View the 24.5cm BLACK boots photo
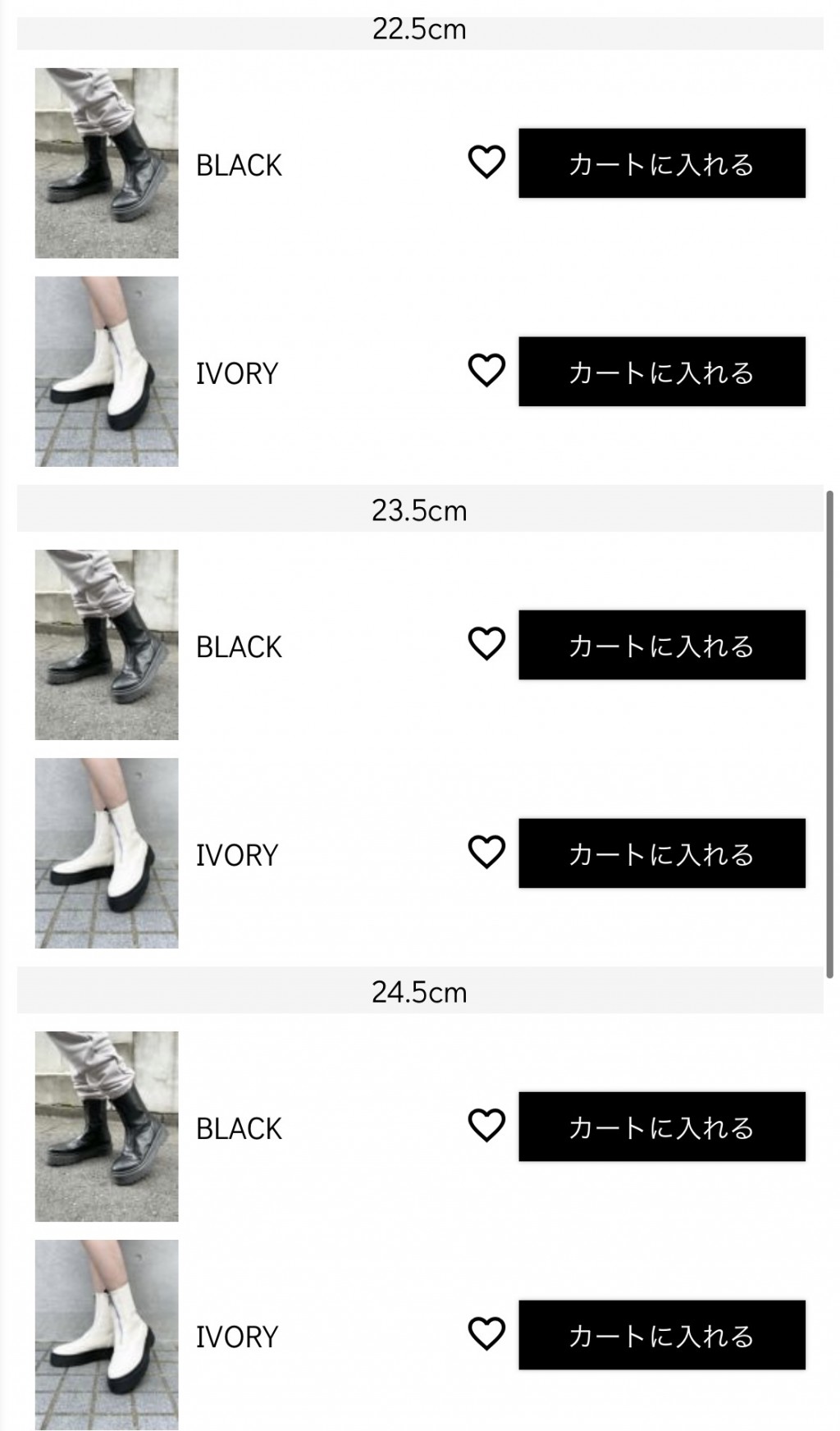This screenshot has width=840, height=1431. [107, 1127]
